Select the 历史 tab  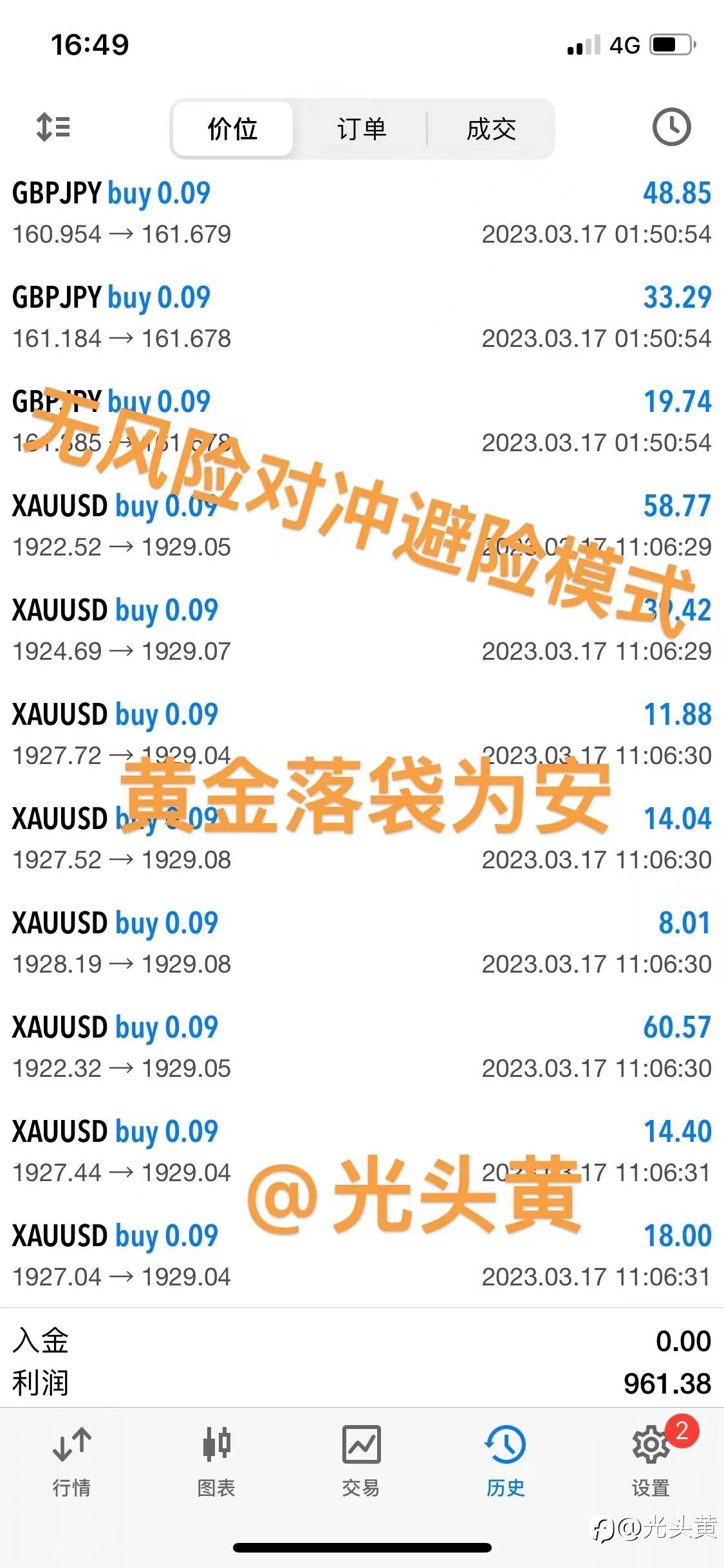(x=506, y=1461)
